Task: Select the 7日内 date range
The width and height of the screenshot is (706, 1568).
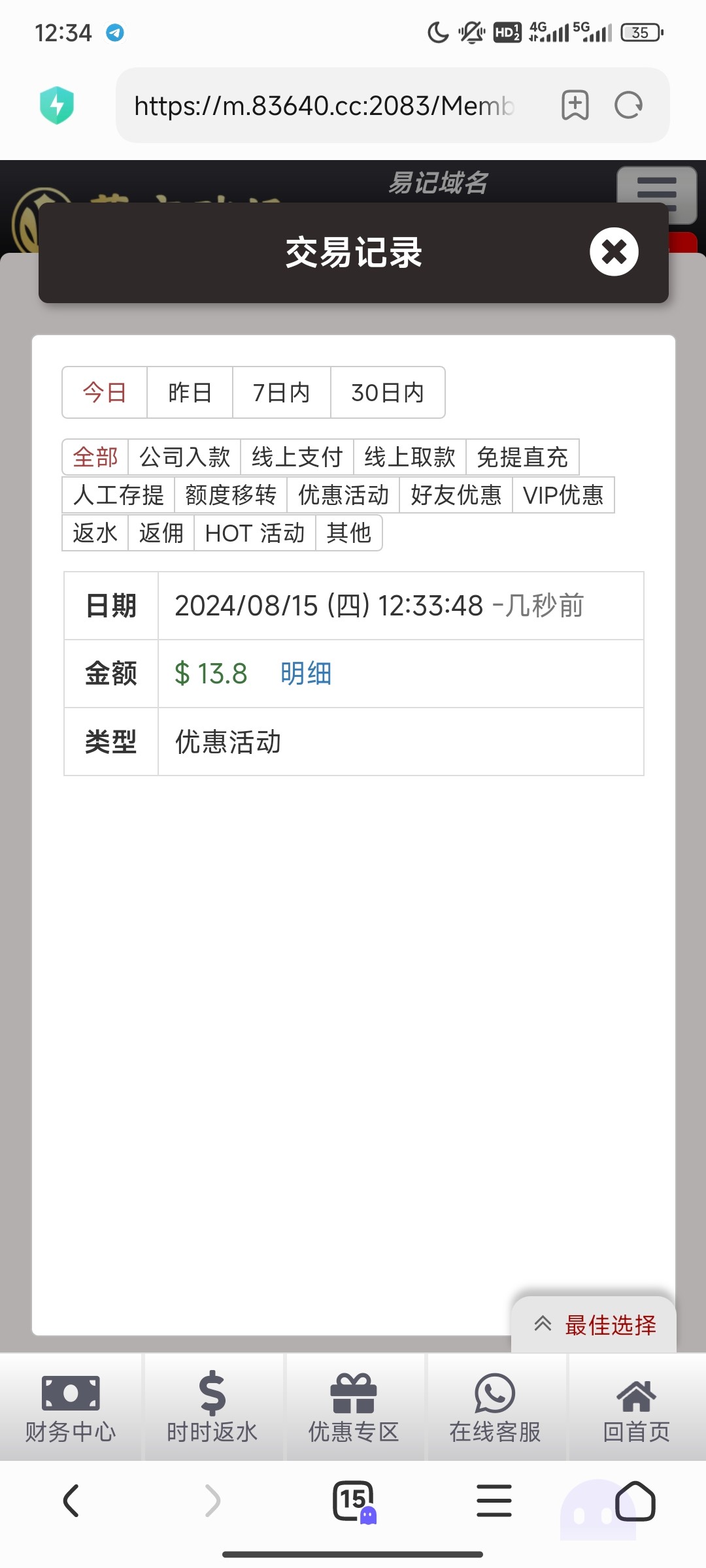Action: tap(282, 393)
